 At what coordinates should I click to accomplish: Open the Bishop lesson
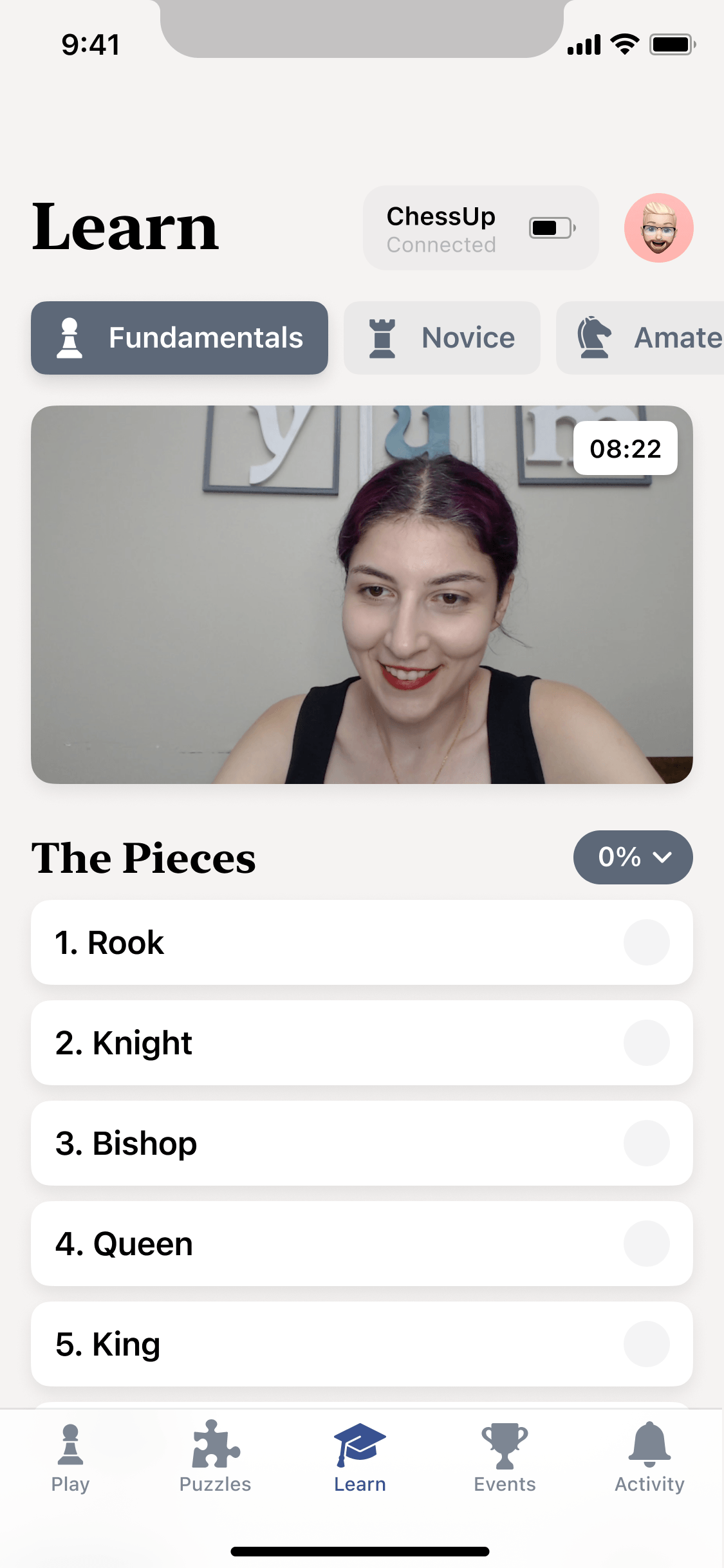point(362,1143)
